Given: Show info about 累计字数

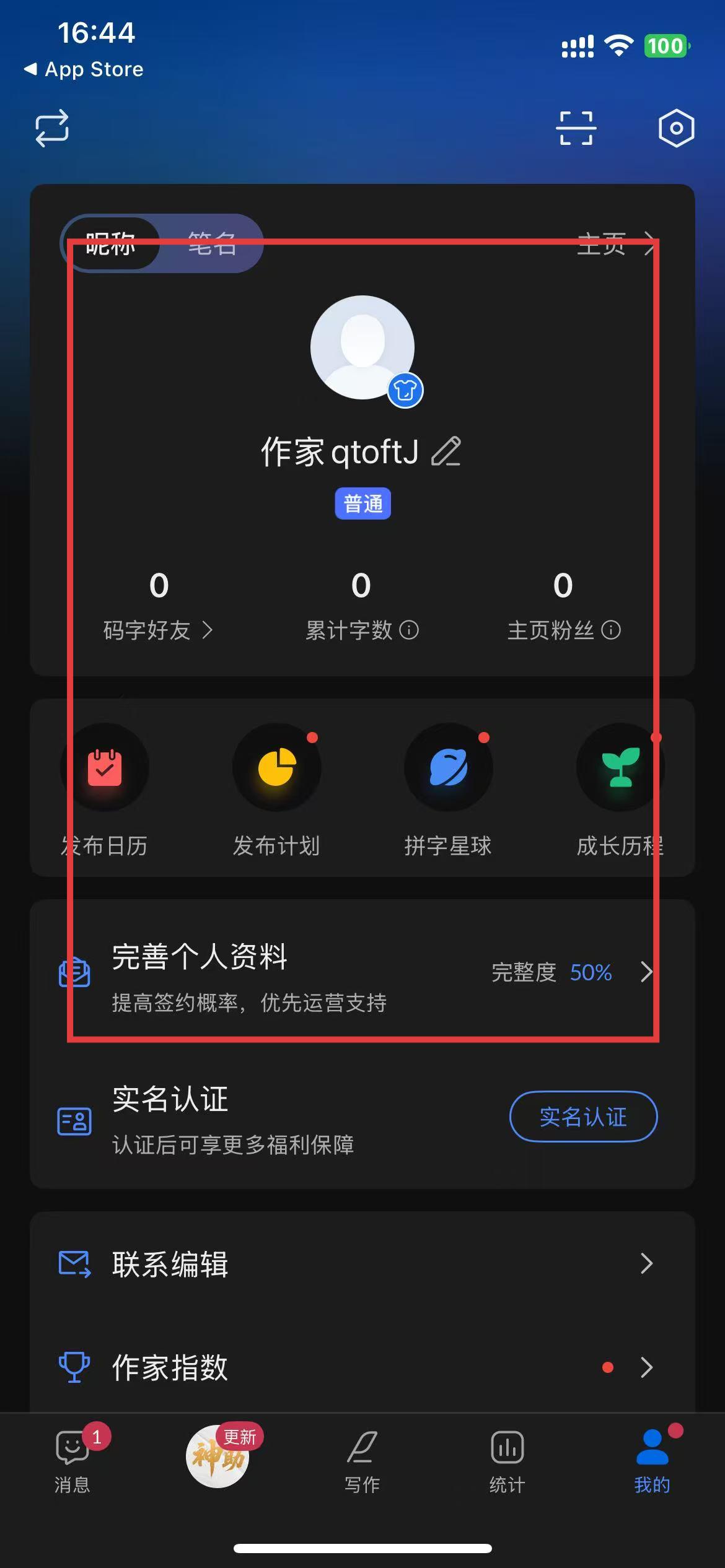Looking at the screenshot, I should [409, 630].
